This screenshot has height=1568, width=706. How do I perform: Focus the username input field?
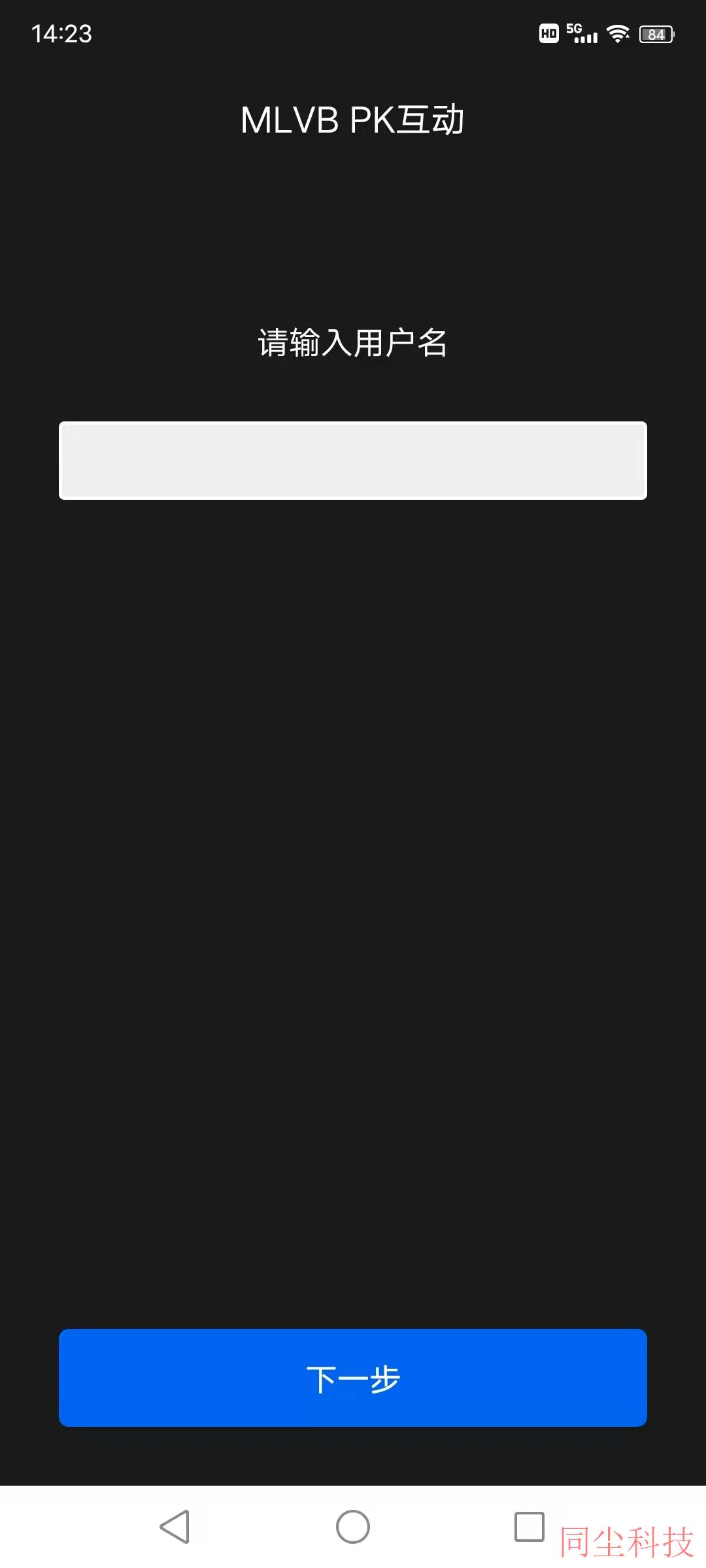tap(353, 461)
